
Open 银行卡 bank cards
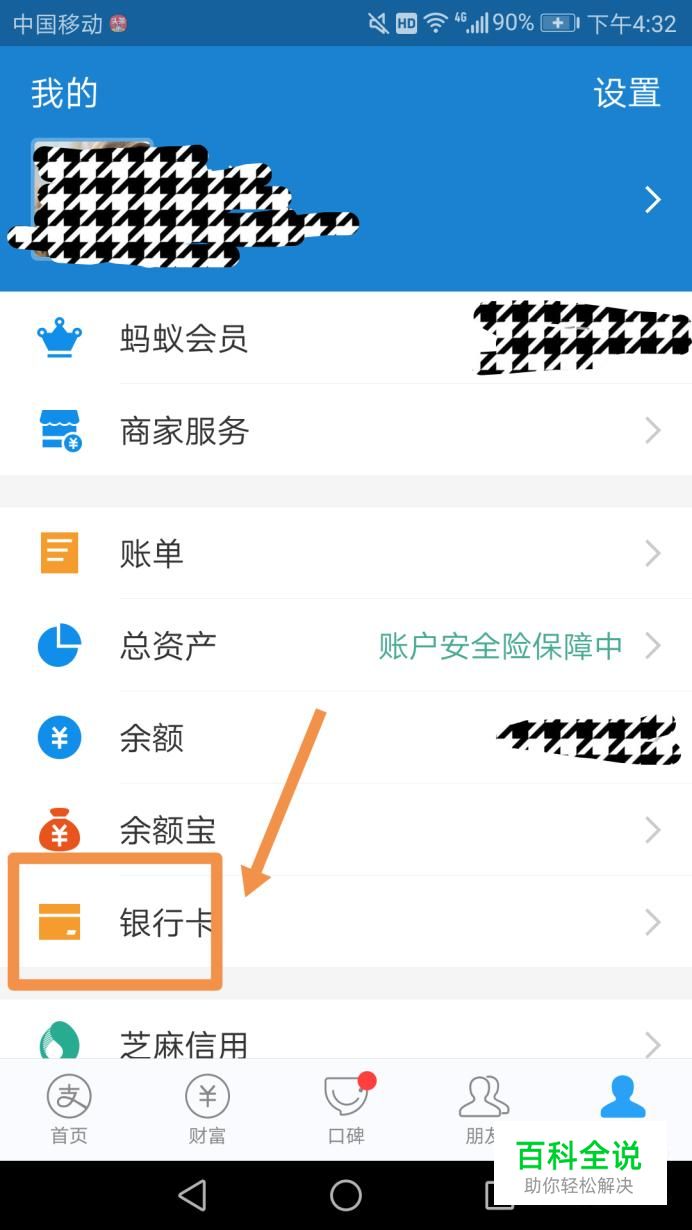[346, 922]
